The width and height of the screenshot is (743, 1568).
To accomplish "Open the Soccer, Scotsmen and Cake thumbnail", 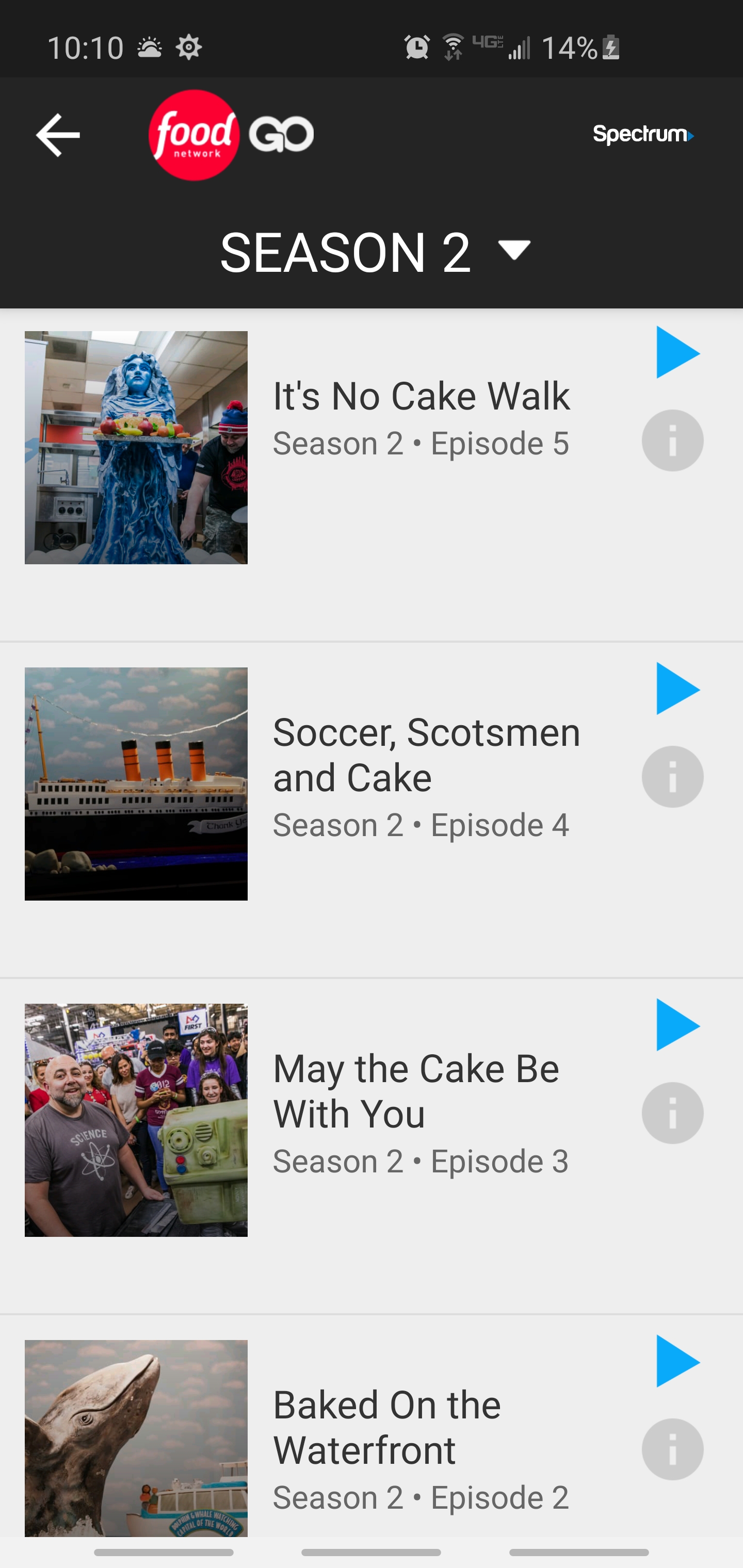I will (x=136, y=783).
